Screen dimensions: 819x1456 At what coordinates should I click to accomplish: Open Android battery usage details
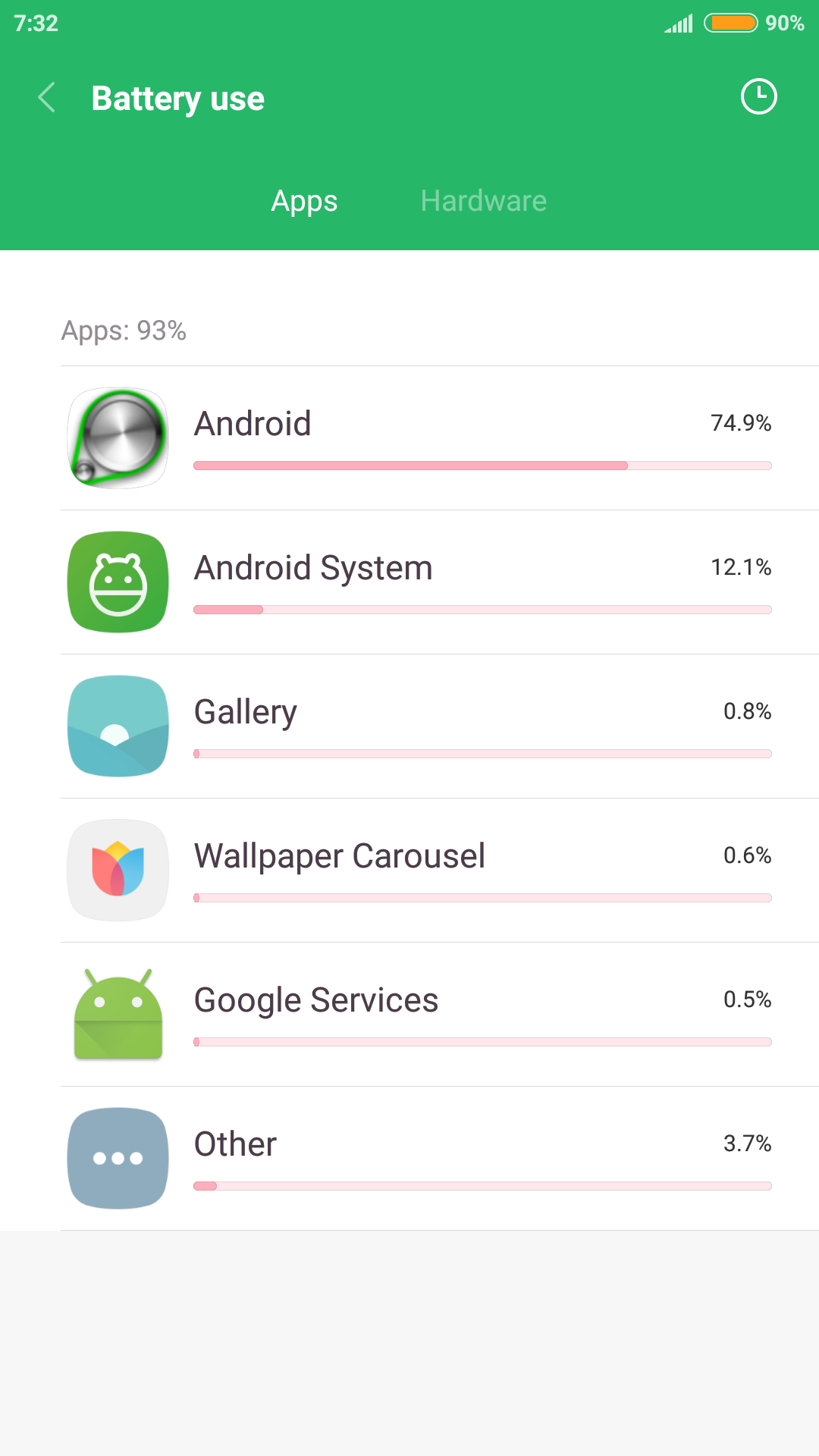point(440,438)
